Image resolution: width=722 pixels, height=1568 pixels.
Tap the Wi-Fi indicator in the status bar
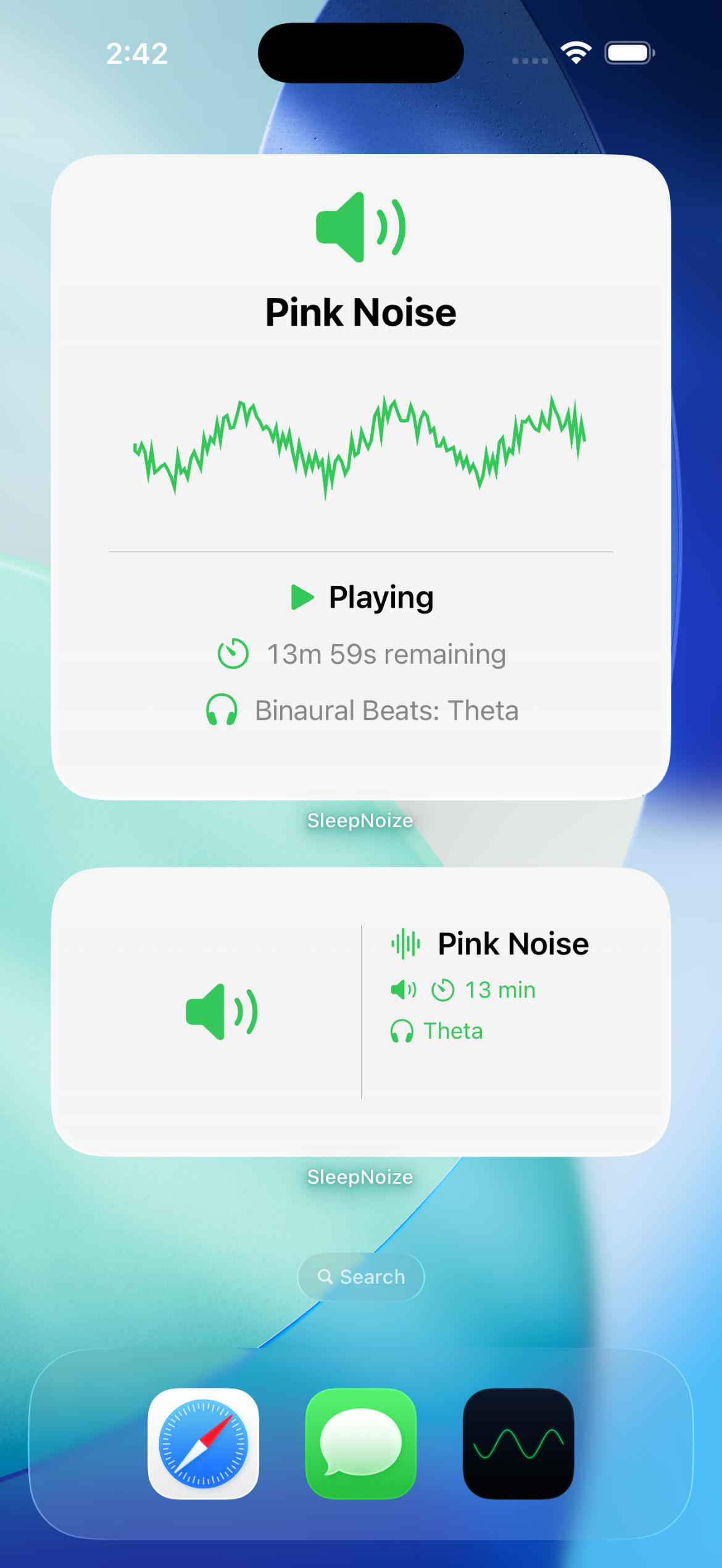[x=576, y=52]
